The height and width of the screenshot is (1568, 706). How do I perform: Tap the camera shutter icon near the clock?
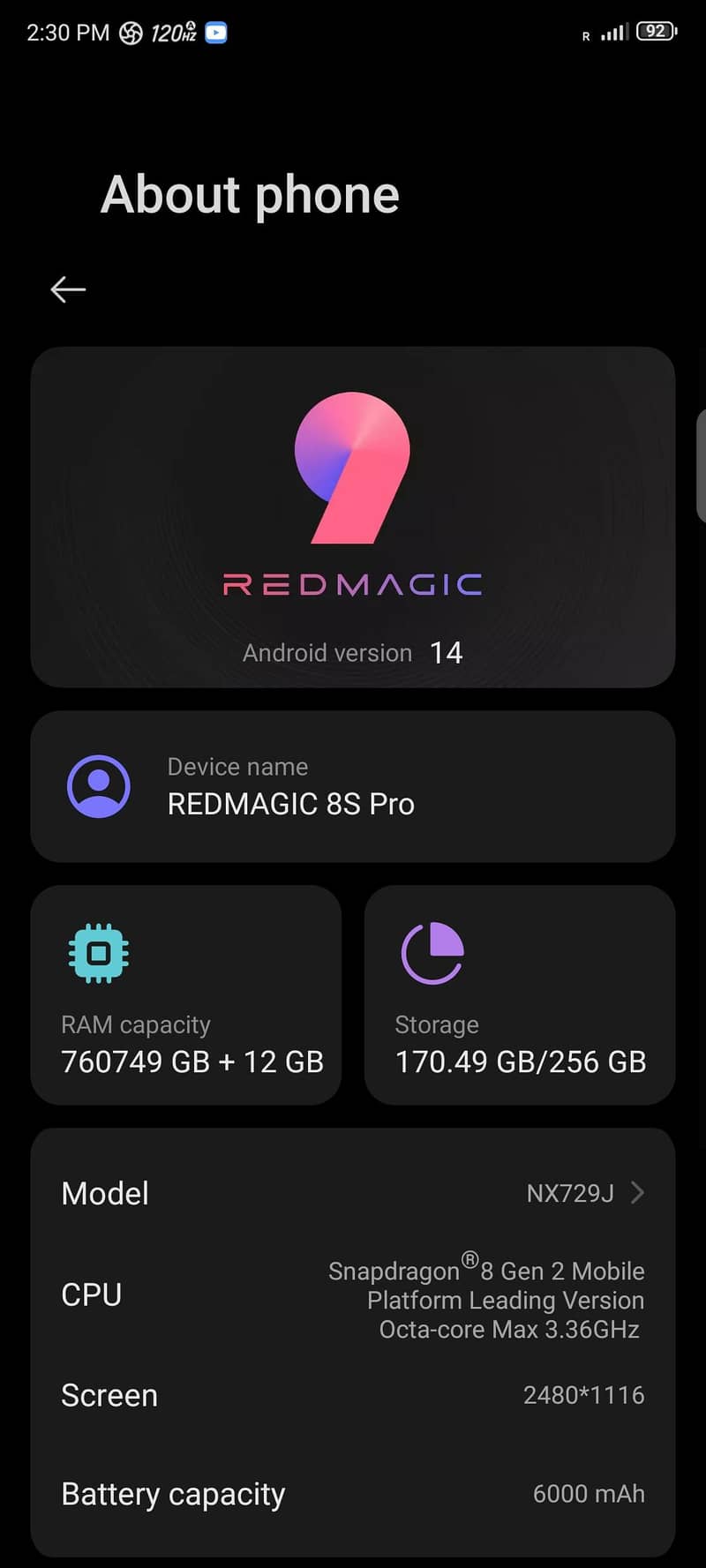pos(132,31)
